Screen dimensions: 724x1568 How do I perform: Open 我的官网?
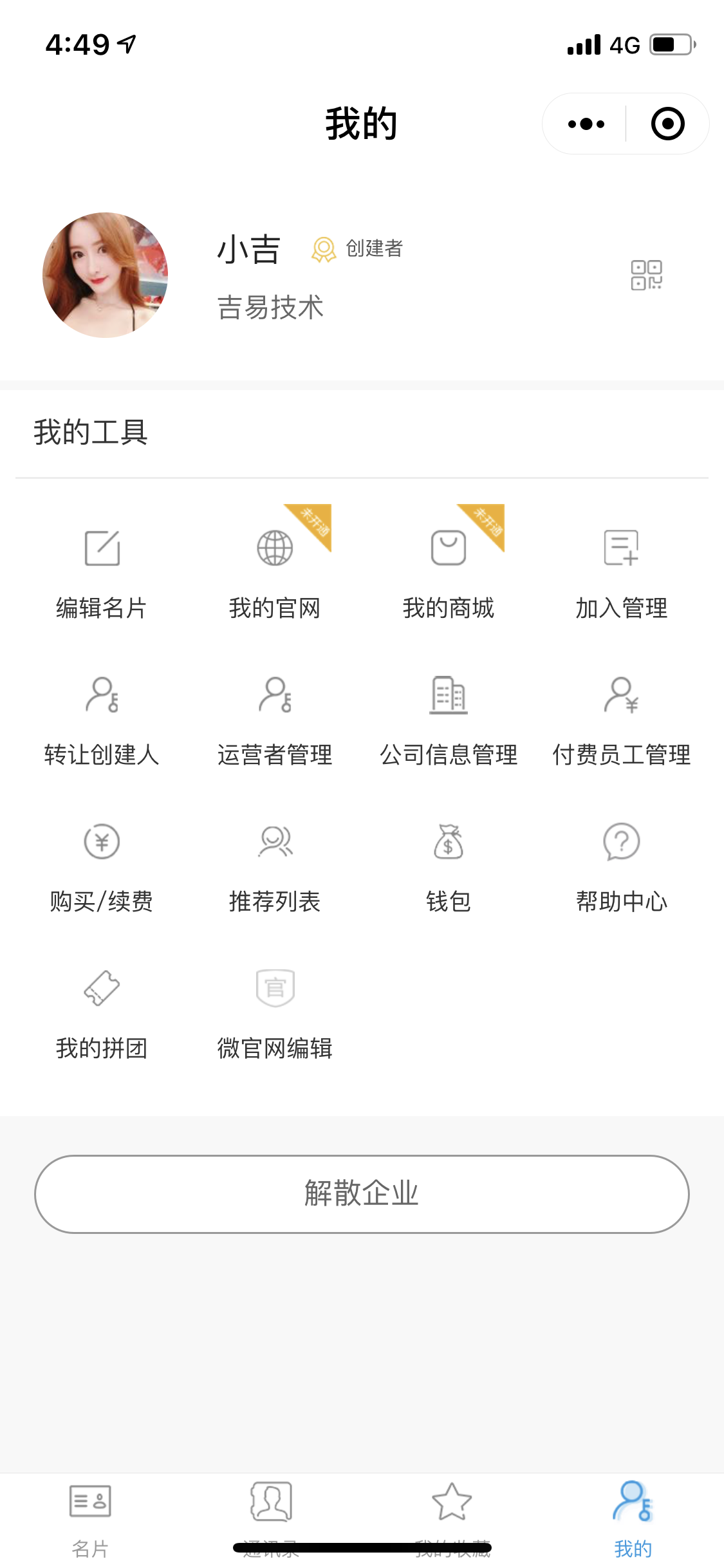[275, 574]
